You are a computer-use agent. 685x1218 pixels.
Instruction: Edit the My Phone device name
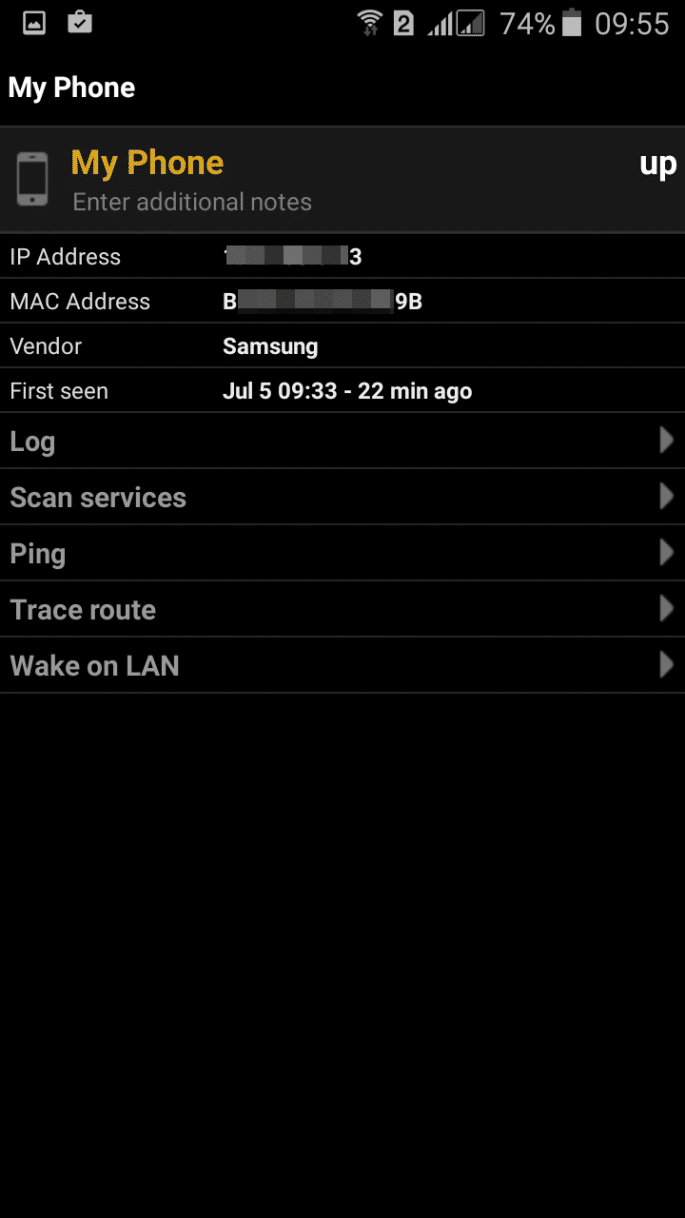[x=147, y=163]
